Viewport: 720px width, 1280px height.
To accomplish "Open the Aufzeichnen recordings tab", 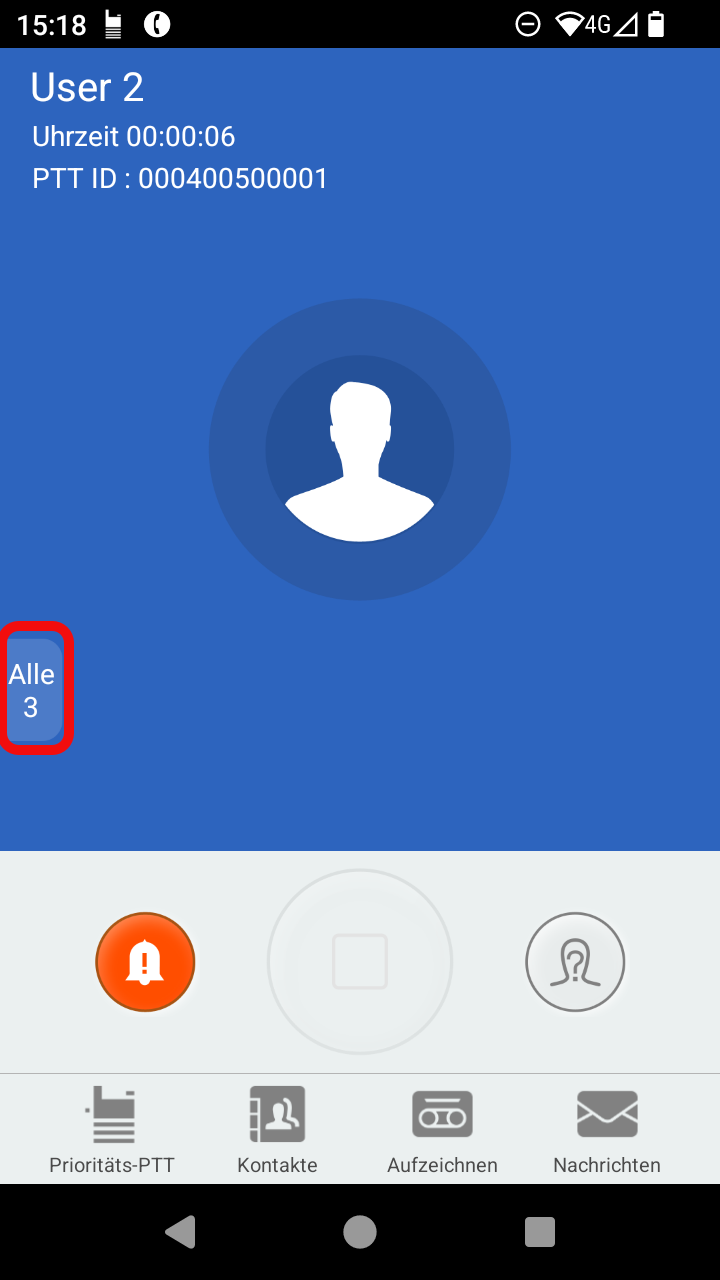I will coord(442,1130).
